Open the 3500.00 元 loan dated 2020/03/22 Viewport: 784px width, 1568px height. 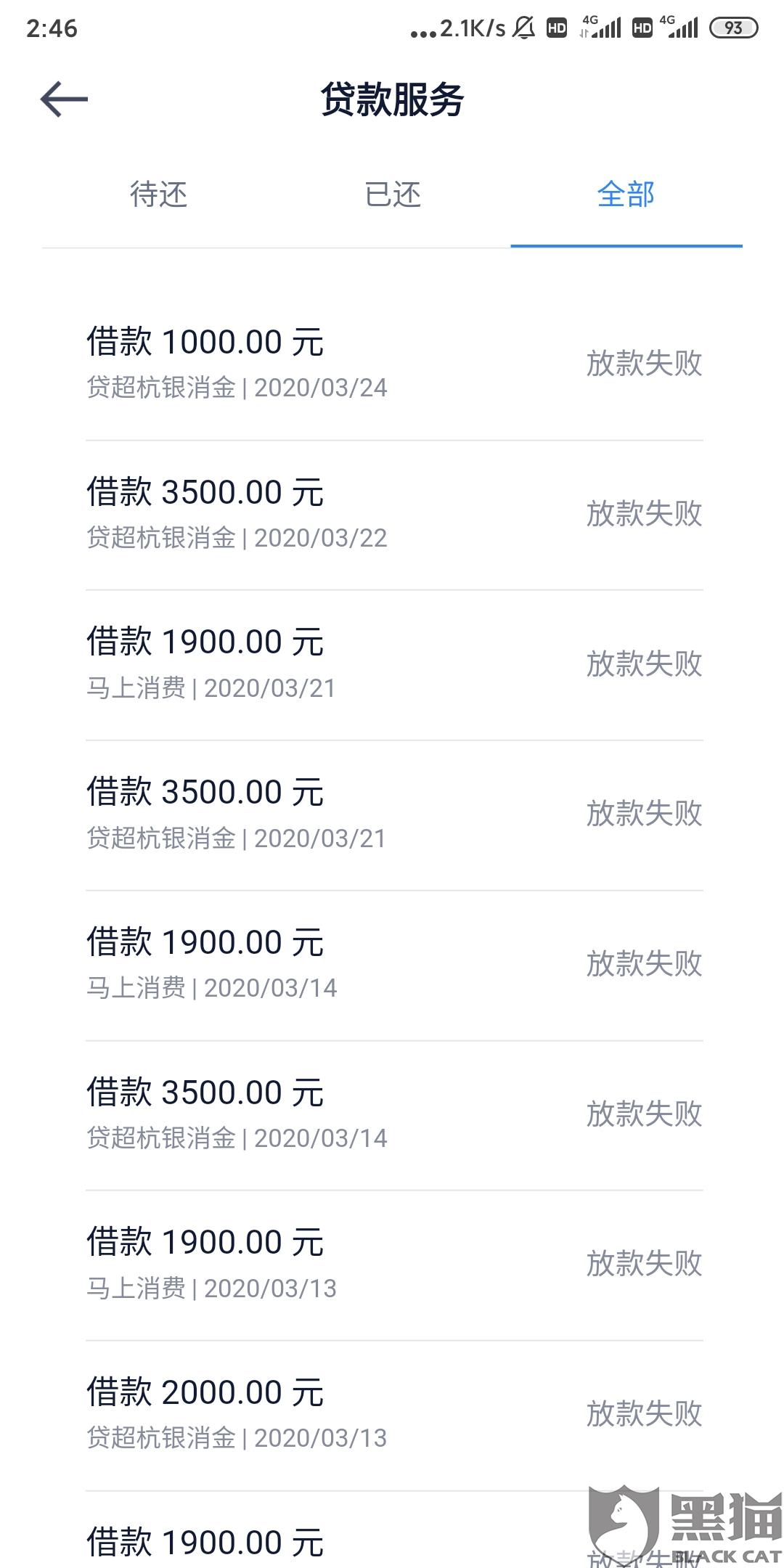[392, 513]
